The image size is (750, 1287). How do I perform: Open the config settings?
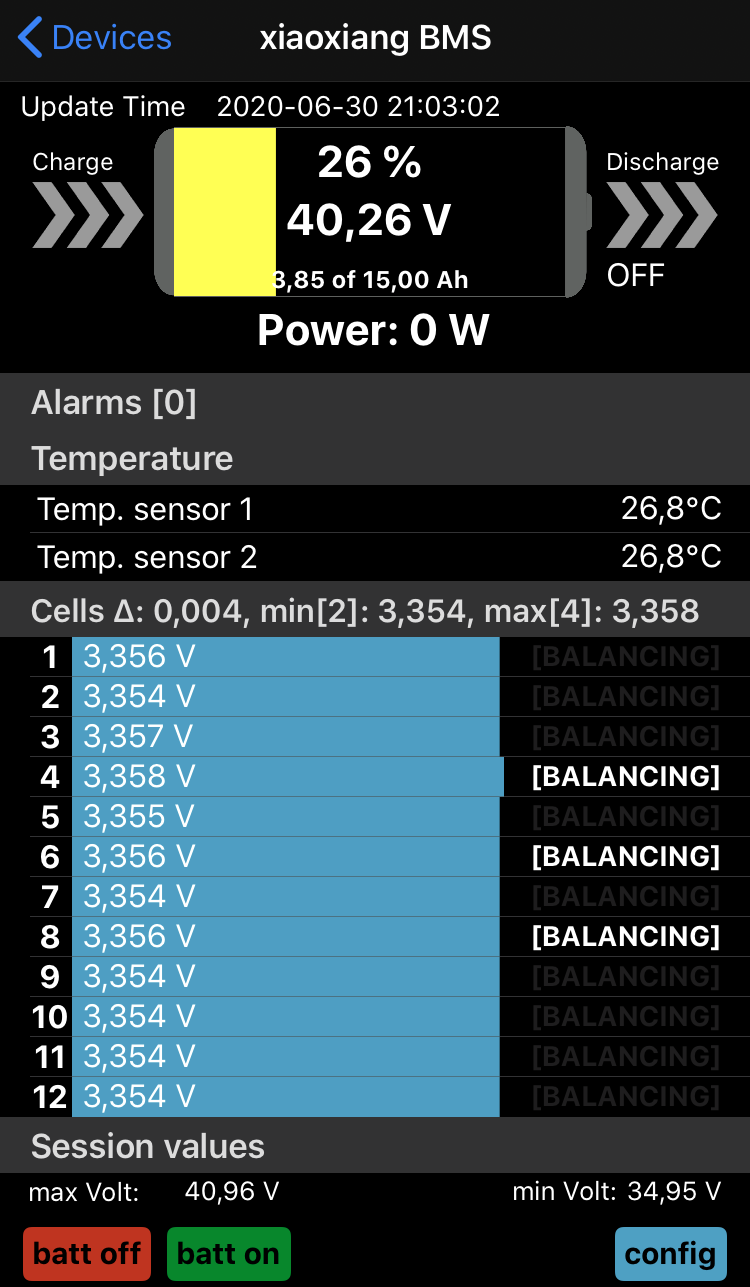(670, 1253)
